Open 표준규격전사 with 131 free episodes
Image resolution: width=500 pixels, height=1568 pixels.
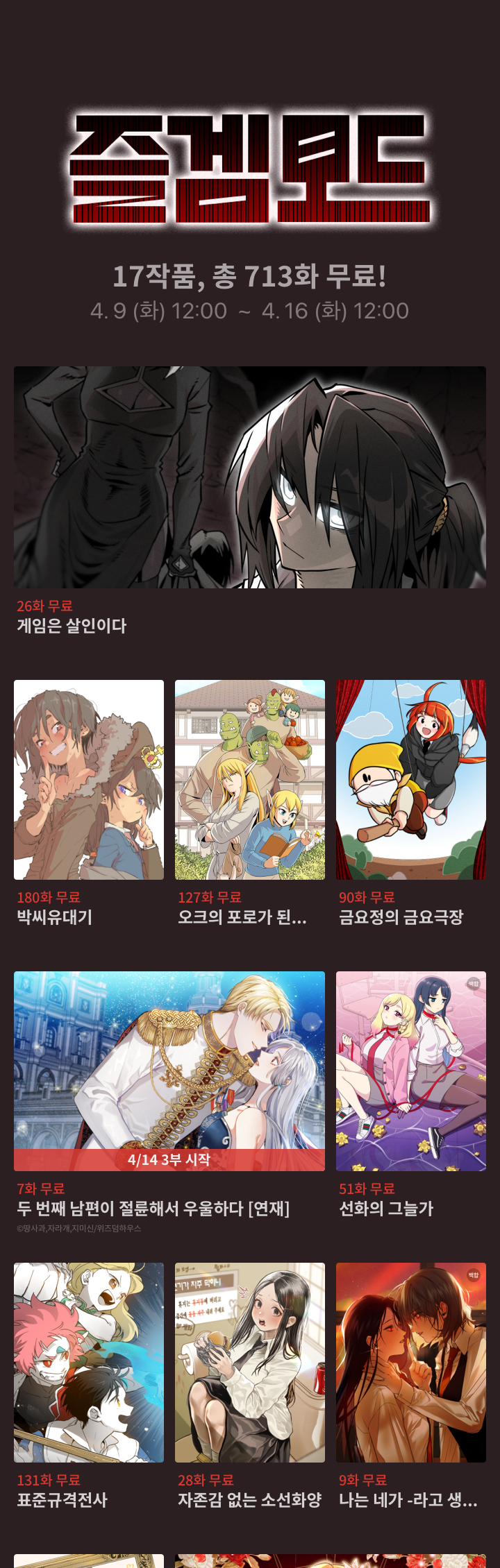click(x=89, y=1363)
